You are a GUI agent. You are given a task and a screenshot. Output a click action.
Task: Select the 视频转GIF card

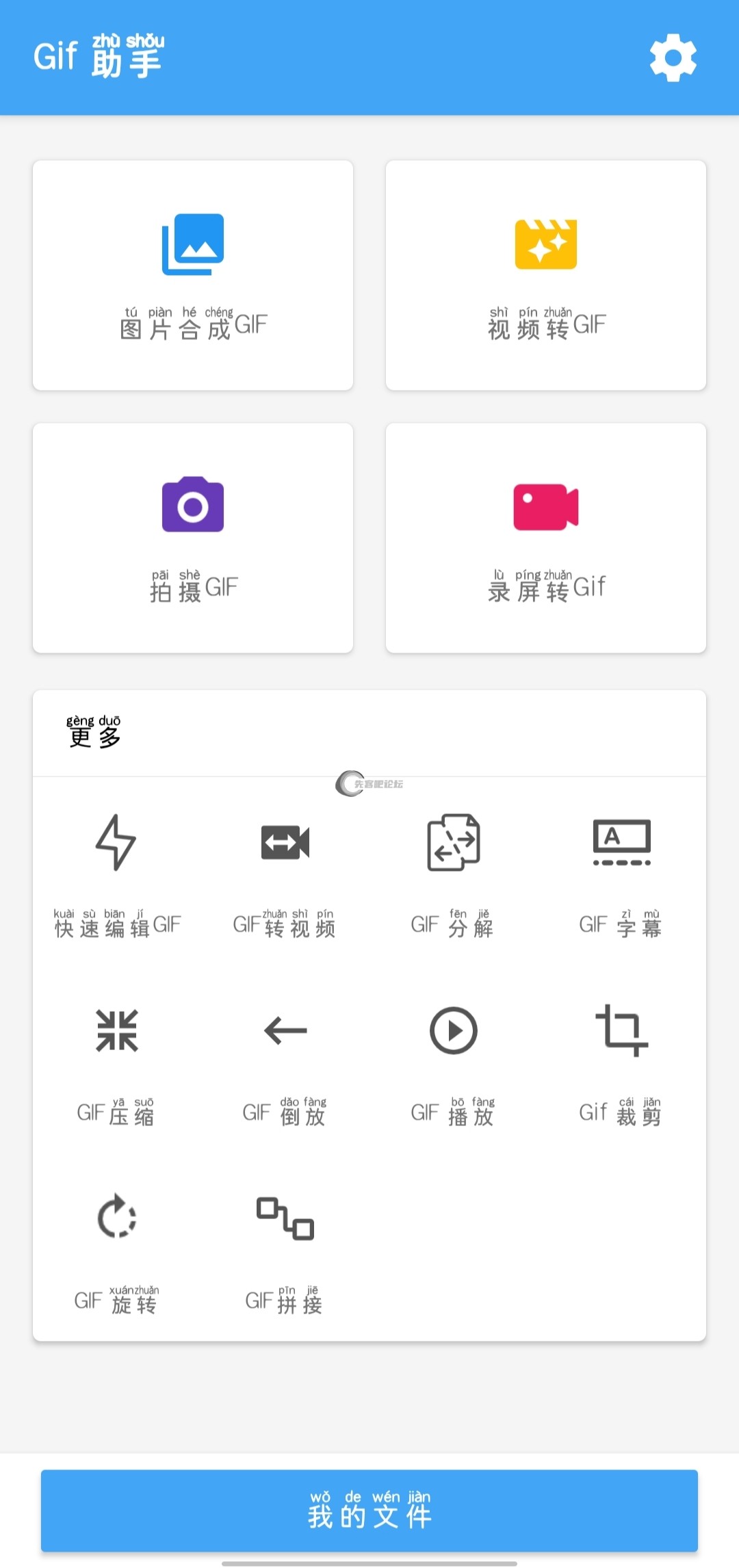pyautogui.click(x=546, y=275)
